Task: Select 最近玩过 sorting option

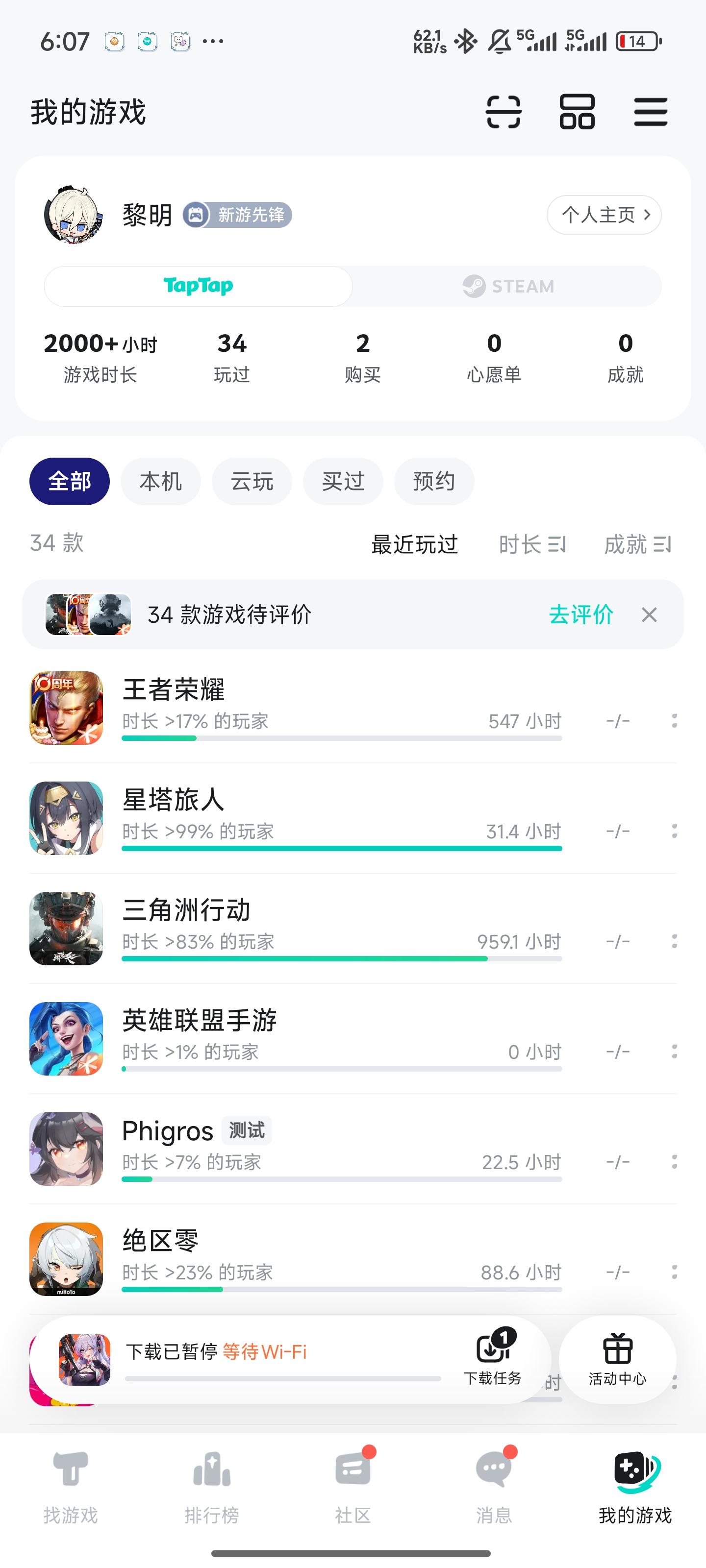Action: click(415, 544)
